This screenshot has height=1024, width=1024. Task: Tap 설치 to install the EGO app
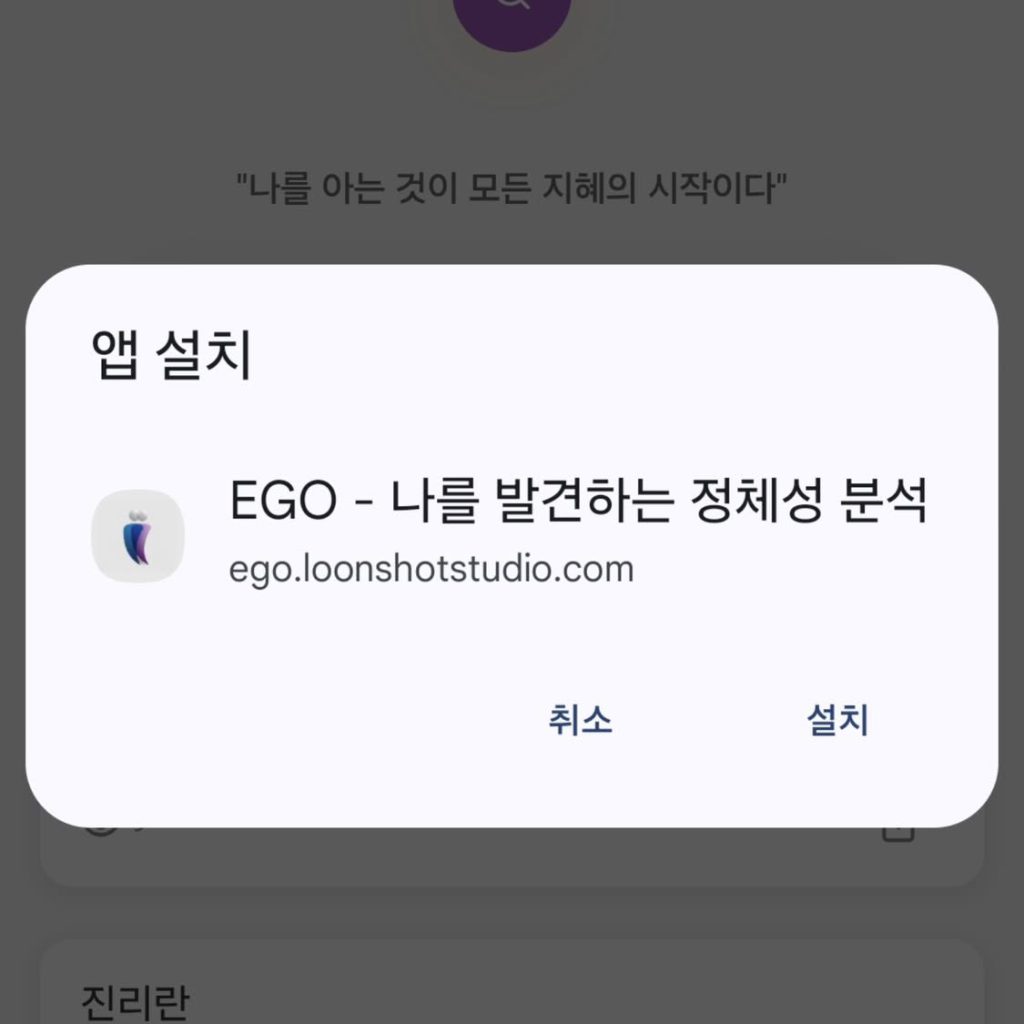click(837, 720)
